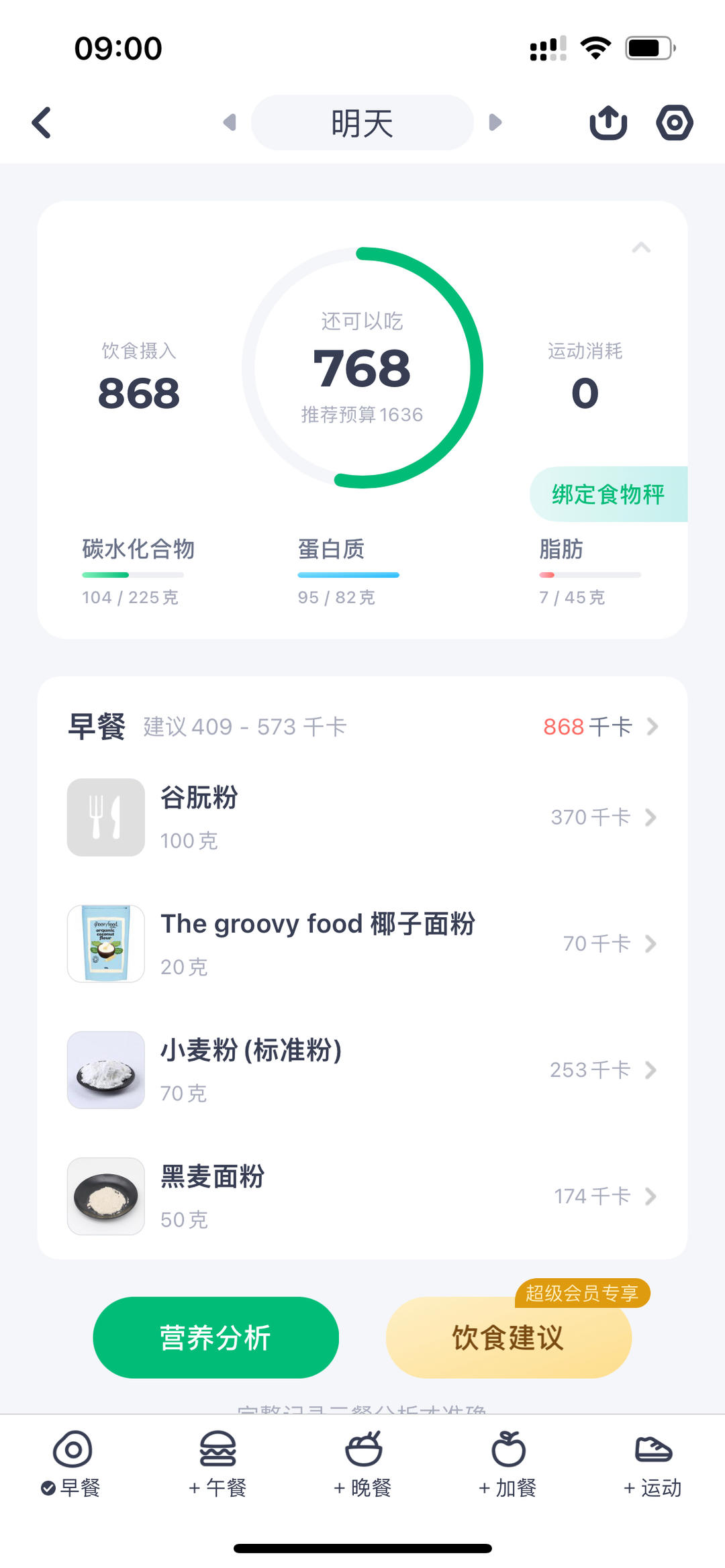Switch to the previous day with left arrow

pos(230,121)
